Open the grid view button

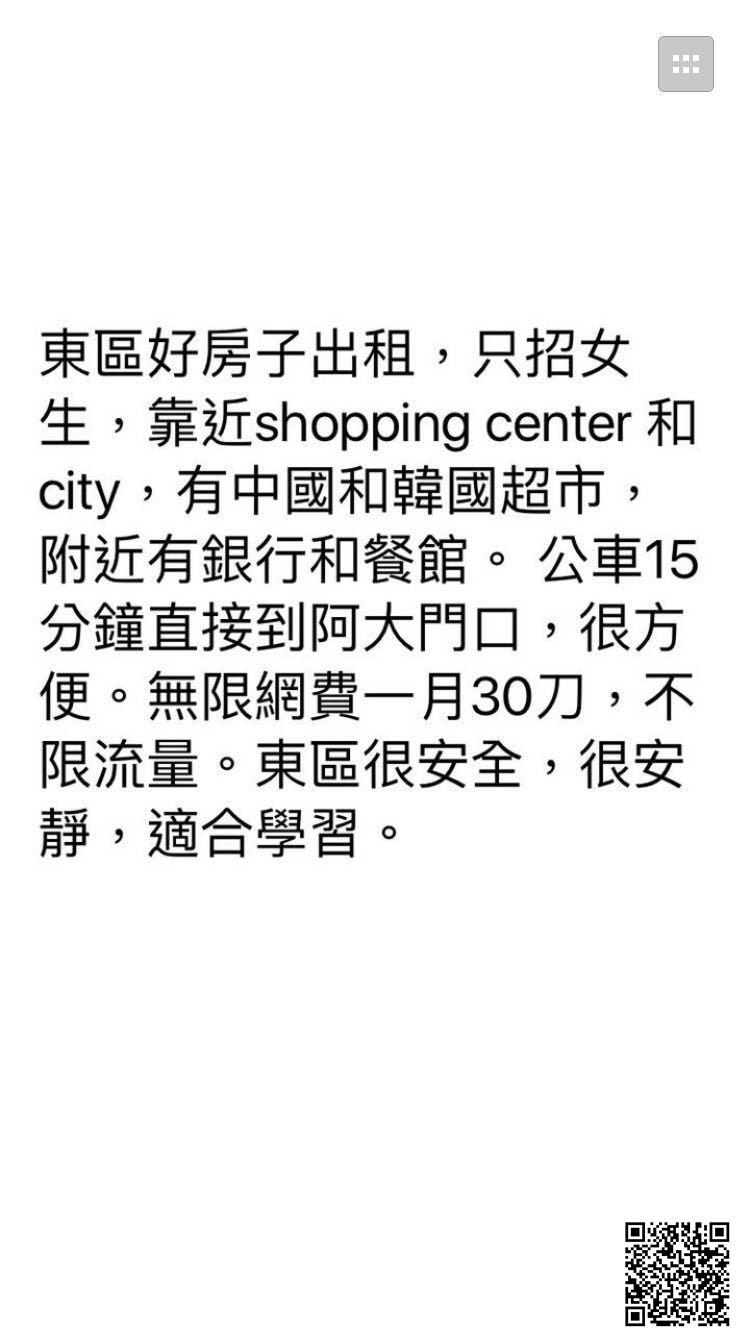[685, 64]
